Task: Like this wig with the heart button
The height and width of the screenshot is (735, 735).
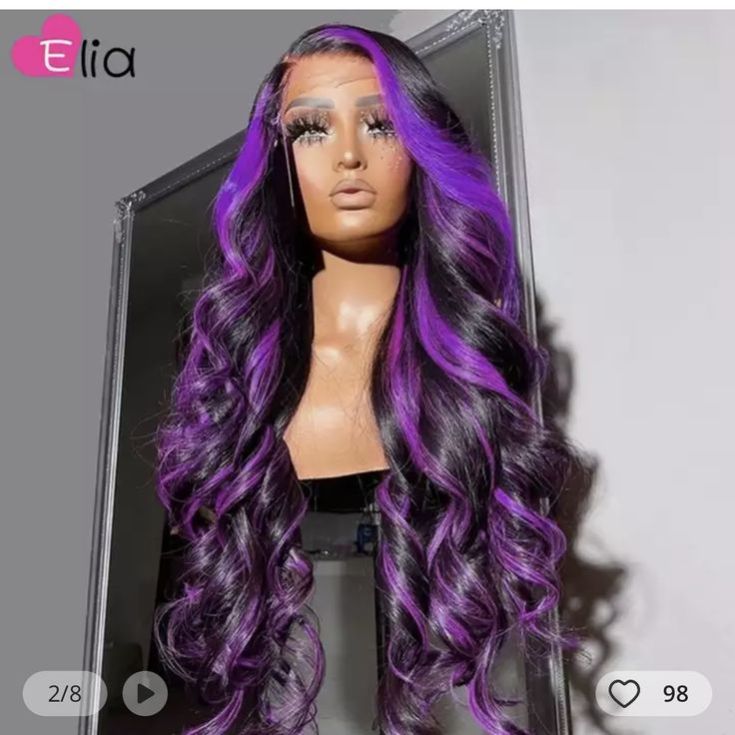Action: coord(625,693)
